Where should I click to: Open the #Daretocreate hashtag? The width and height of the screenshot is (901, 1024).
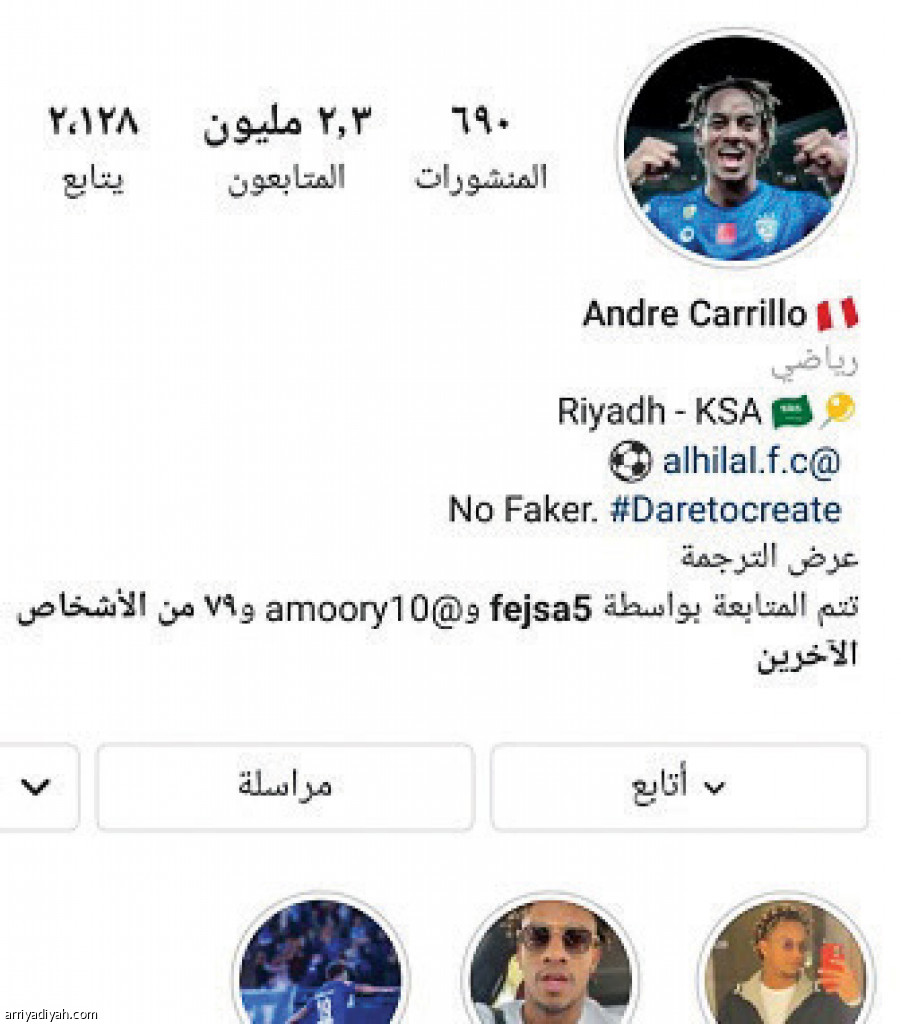725,510
